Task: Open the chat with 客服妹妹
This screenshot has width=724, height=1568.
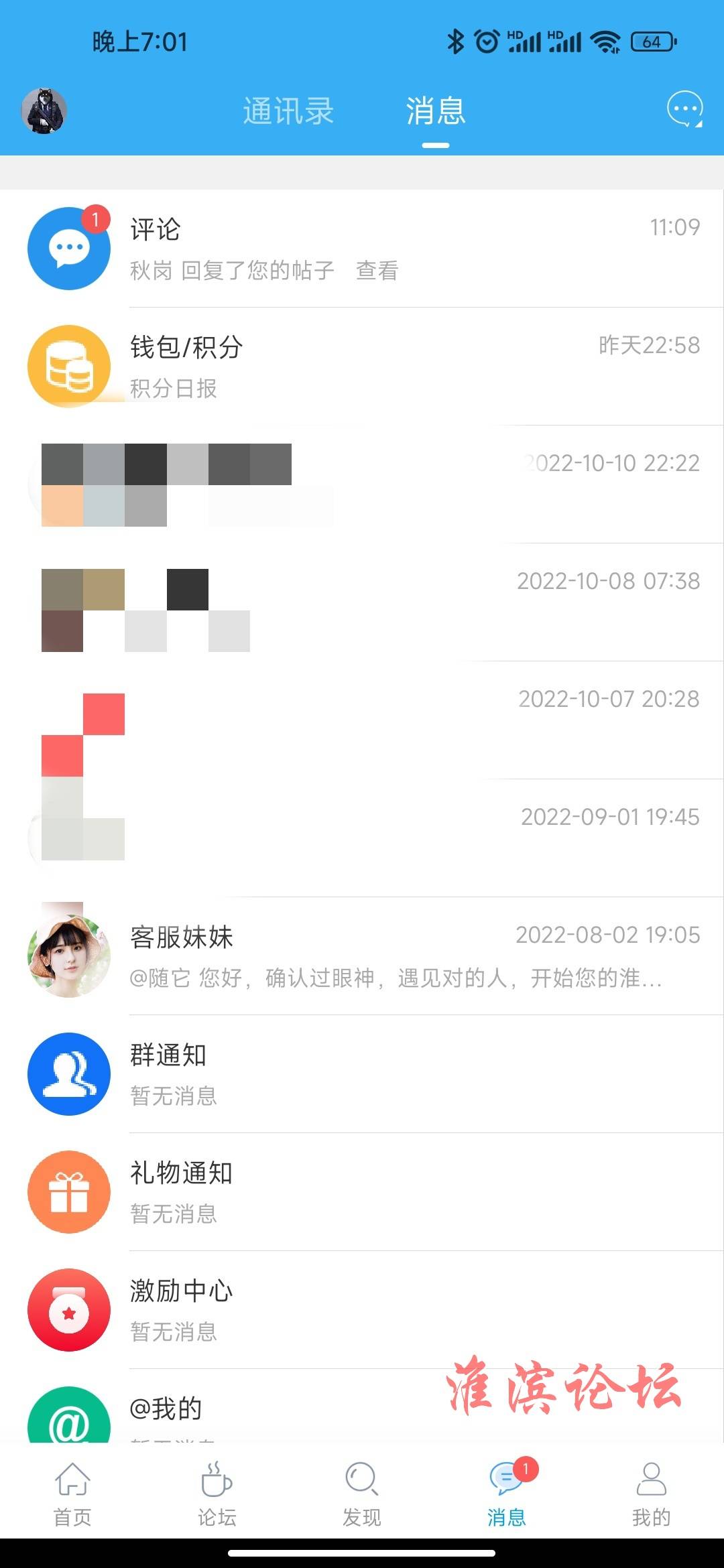Action: [x=362, y=956]
